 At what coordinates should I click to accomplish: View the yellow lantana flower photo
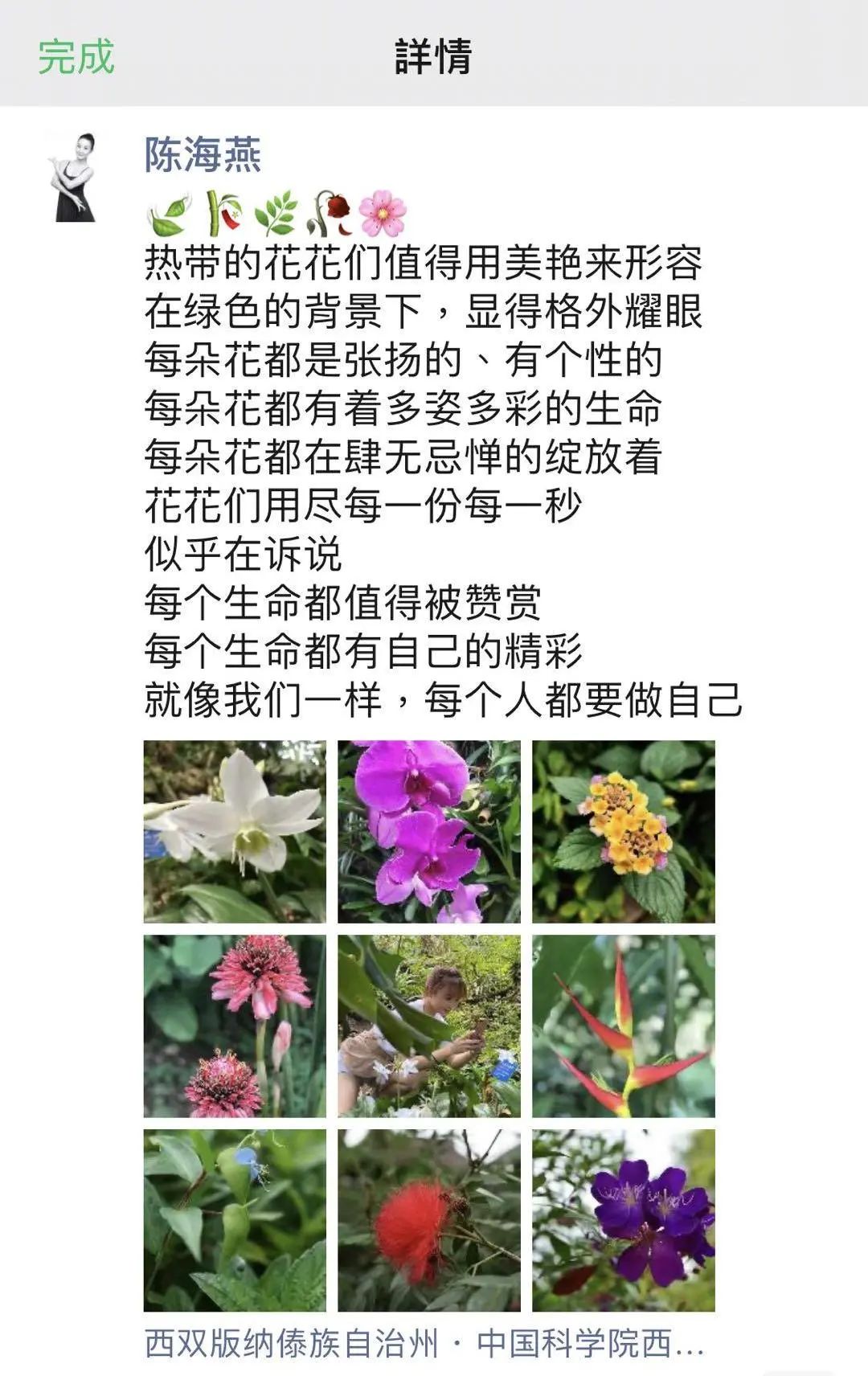623,831
